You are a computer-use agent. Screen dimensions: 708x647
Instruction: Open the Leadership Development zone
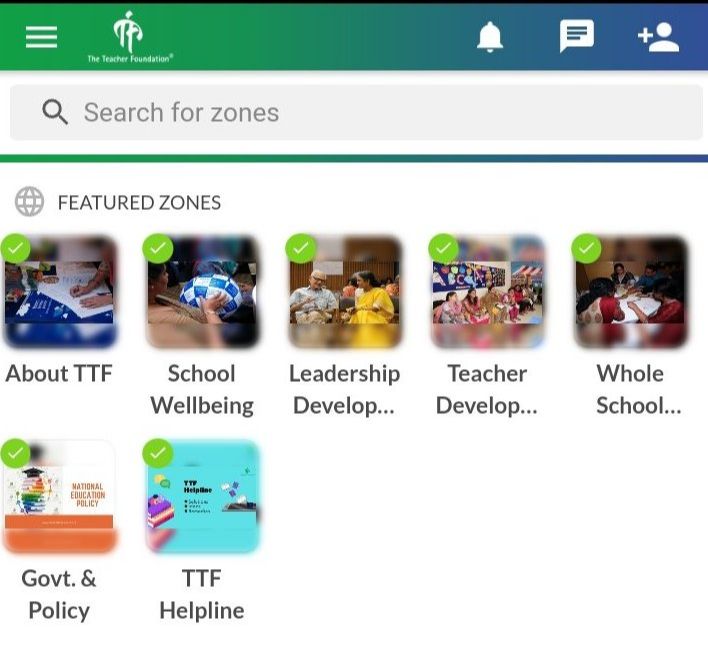click(344, 292)
